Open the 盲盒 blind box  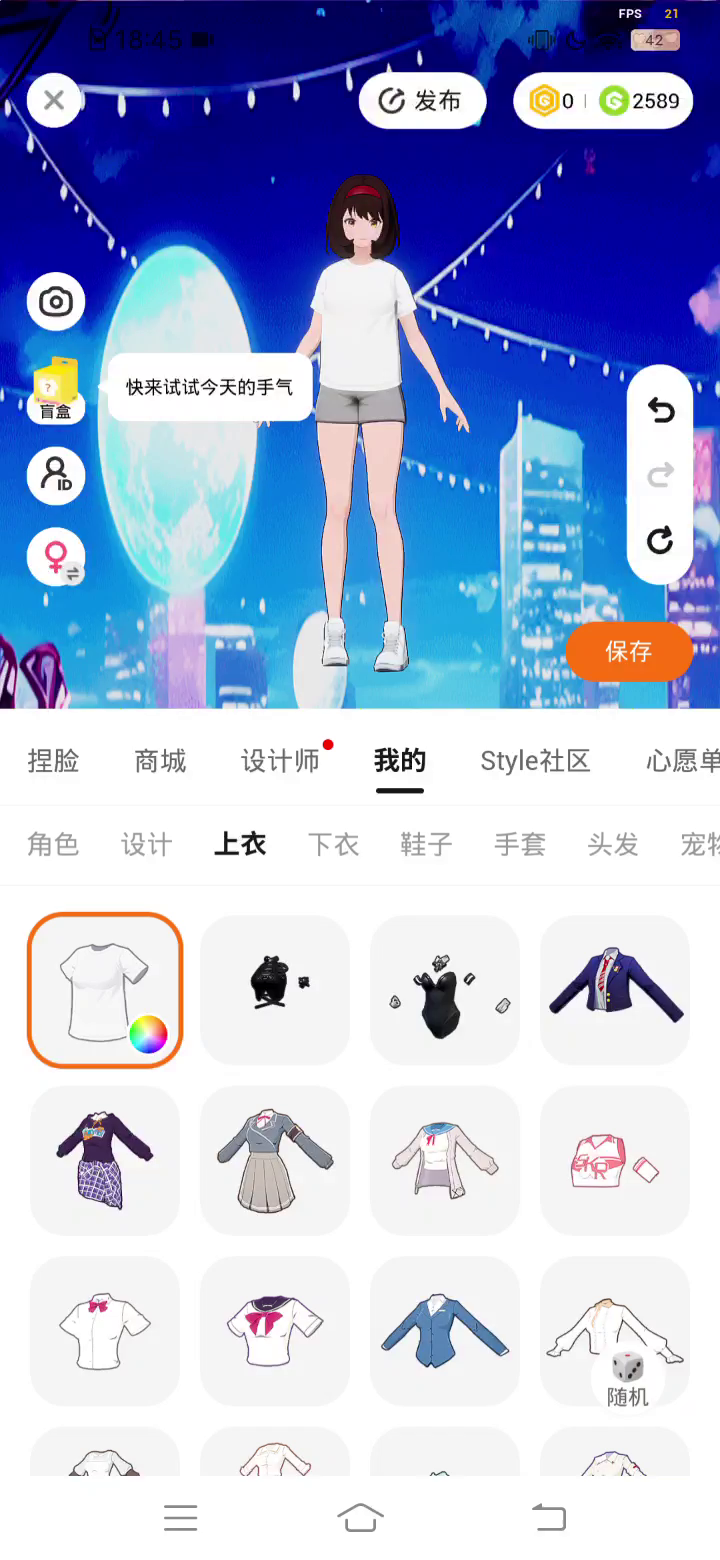coord(55,390)
